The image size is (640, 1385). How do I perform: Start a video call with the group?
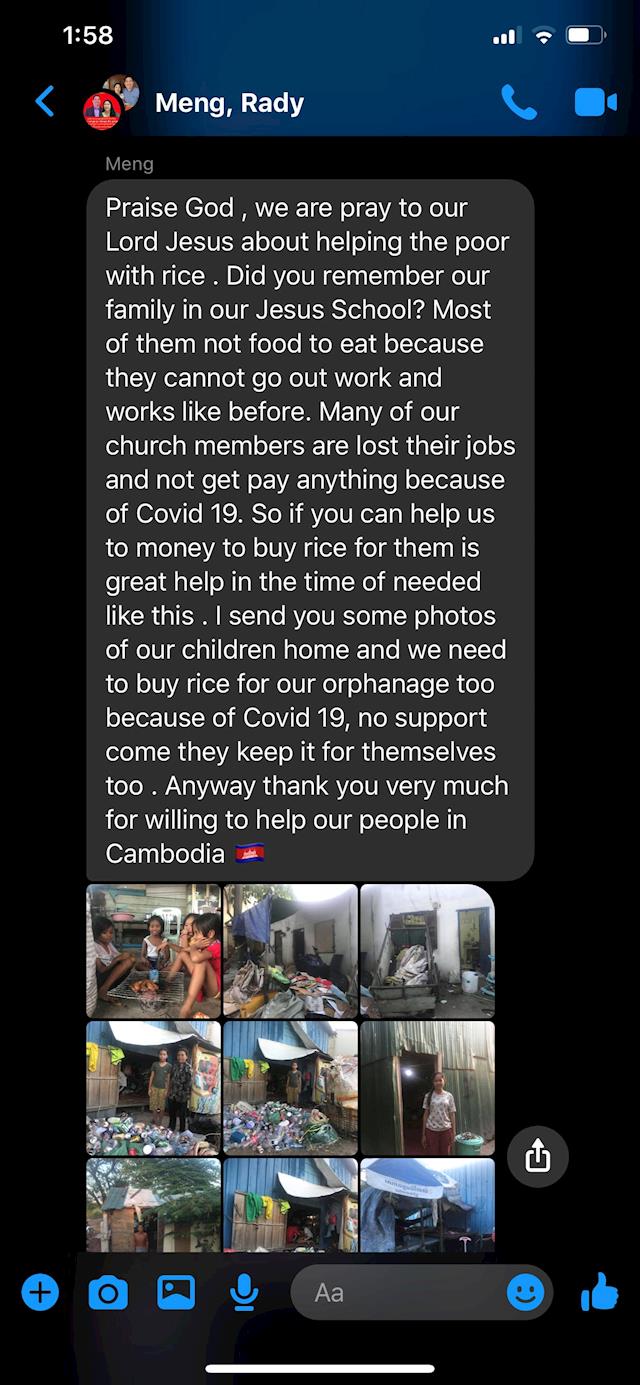tap(595, 102)
